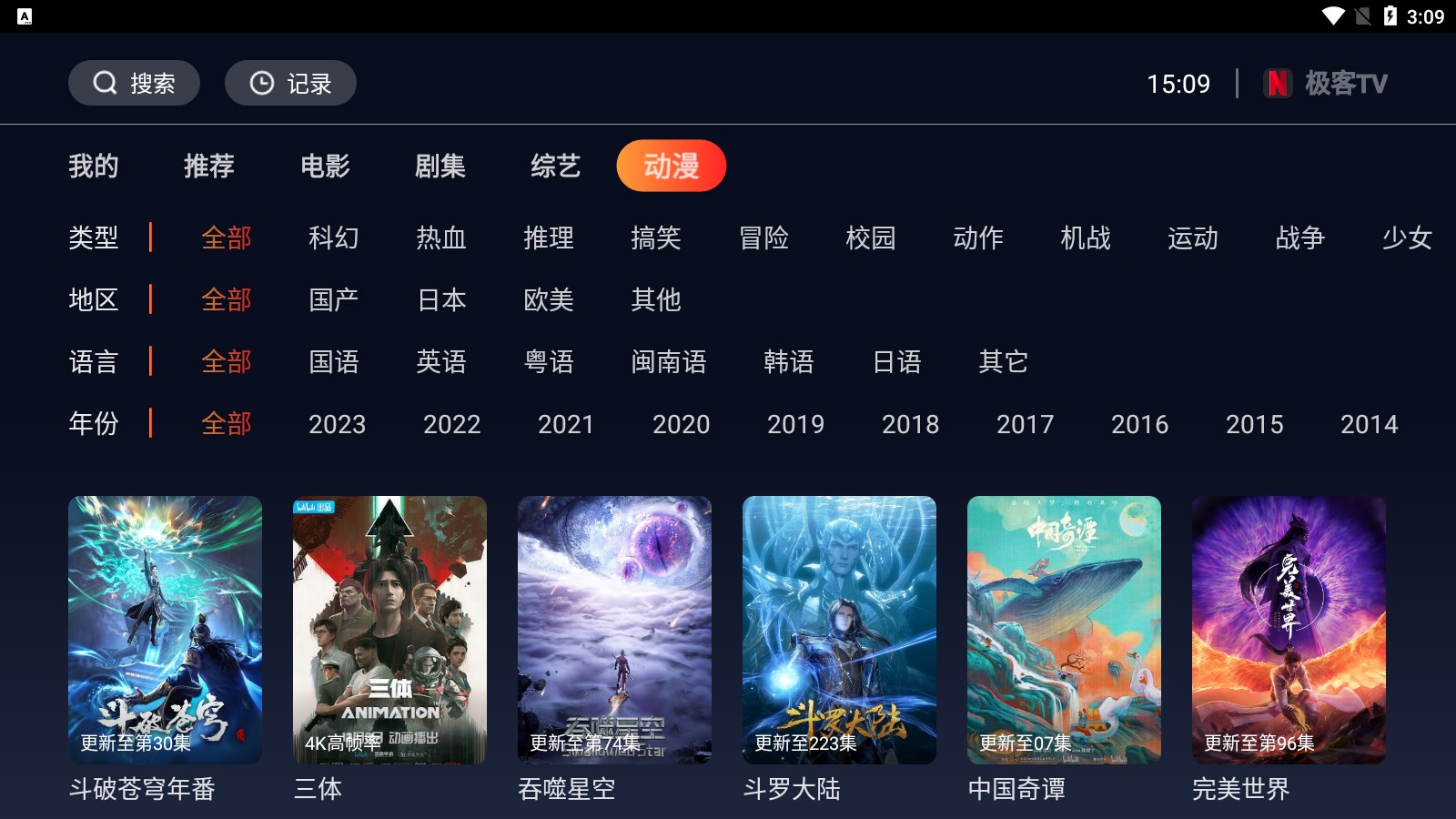Choose 国产 in the region filter

[x=333, y=300]
